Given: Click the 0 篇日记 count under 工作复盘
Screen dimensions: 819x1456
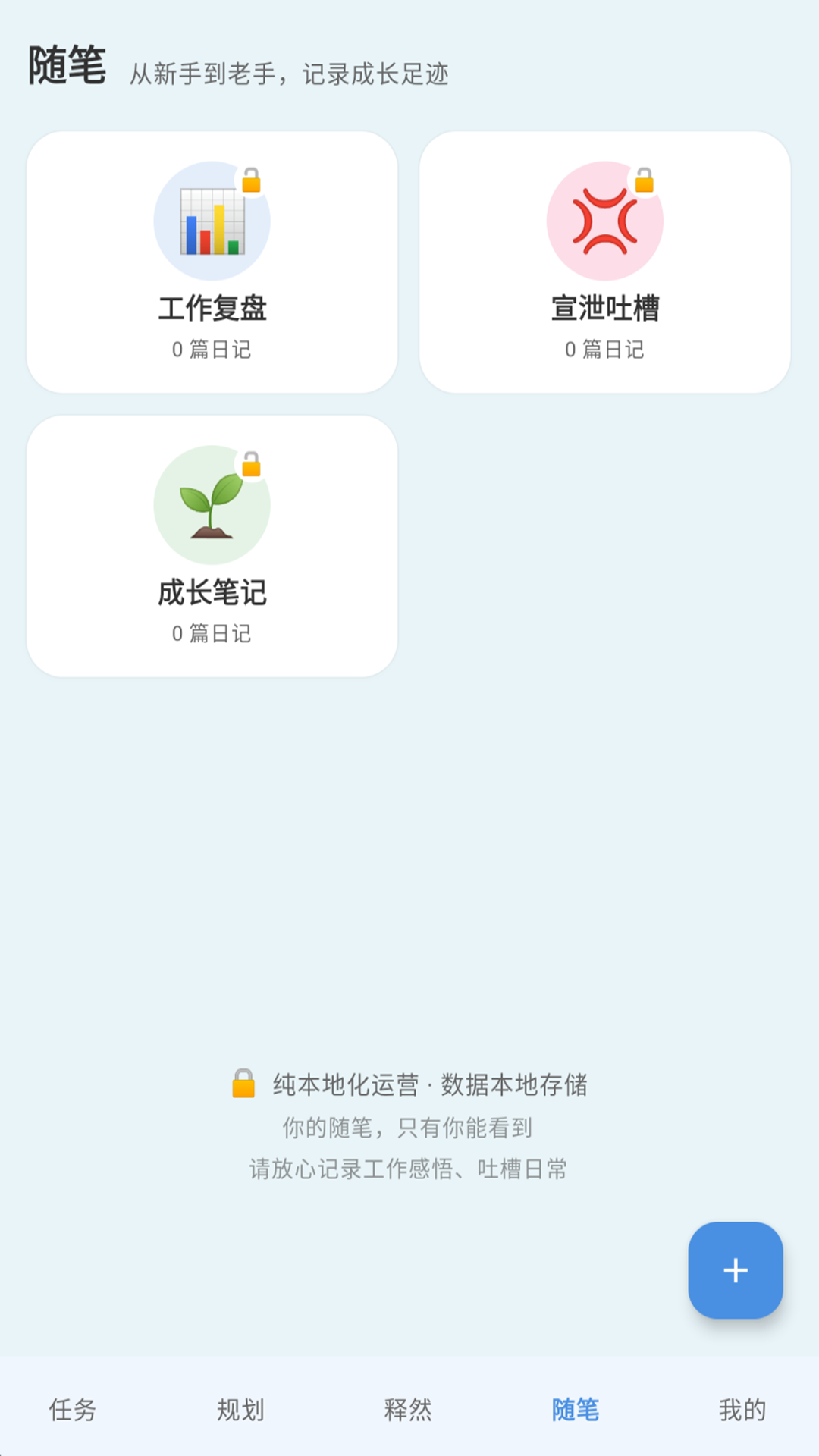Looking at the screenshot, I should coord(212,349).
